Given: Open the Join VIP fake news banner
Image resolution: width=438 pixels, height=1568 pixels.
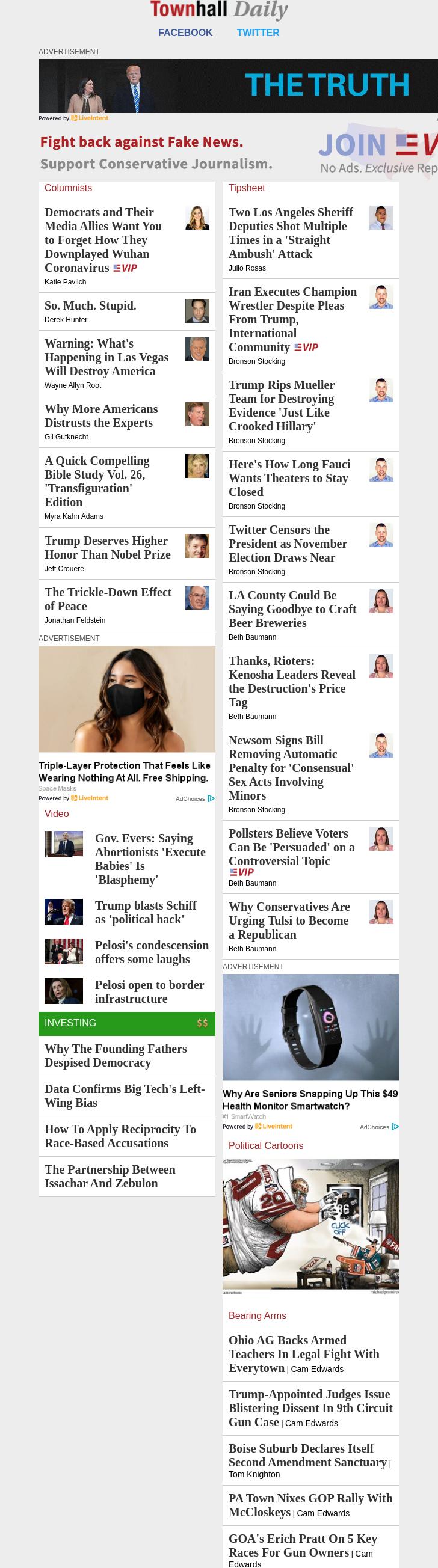Looking at the screenshot, I should tap(238, 152).
